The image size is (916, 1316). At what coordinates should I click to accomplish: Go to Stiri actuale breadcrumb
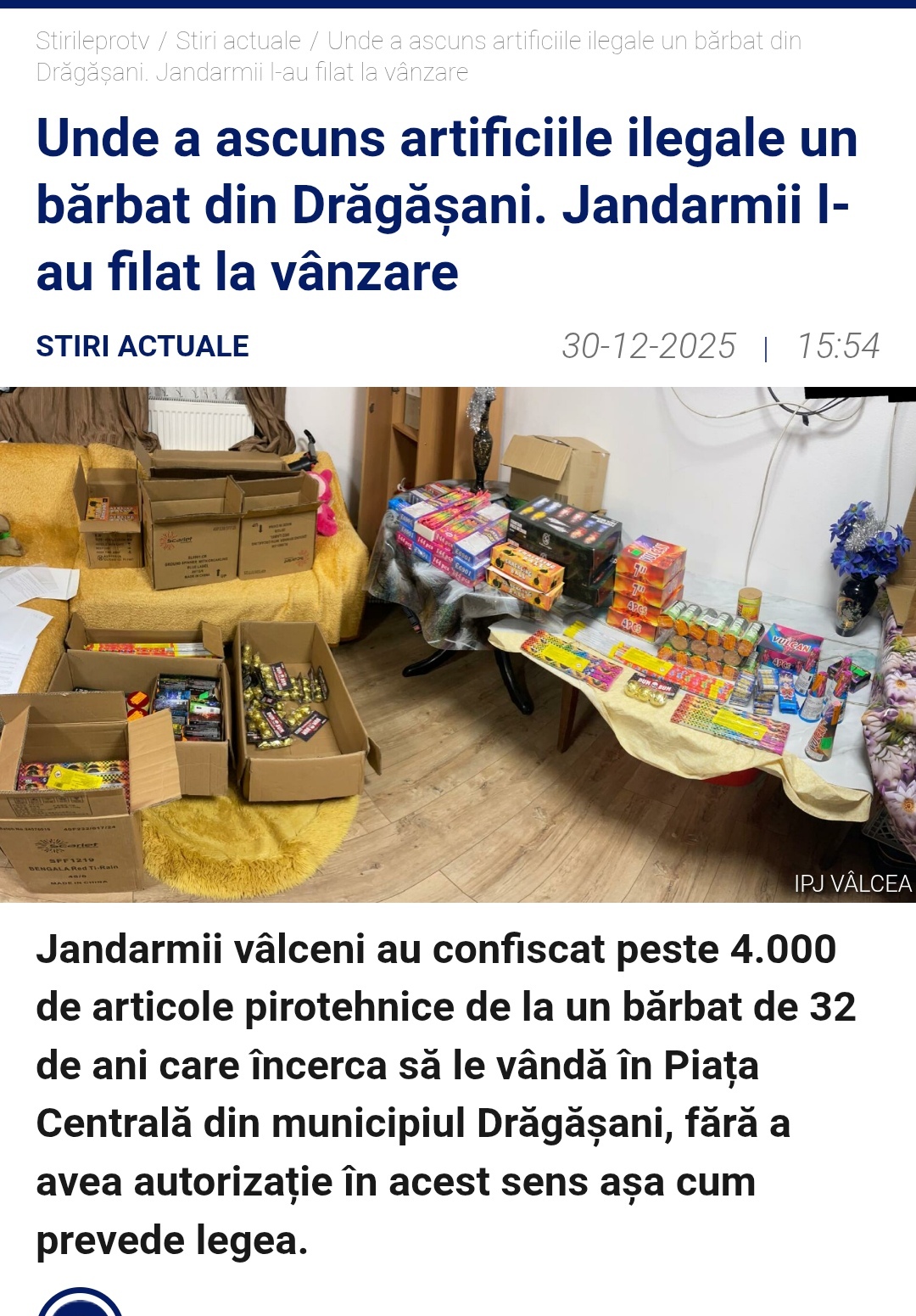click(x=238, y=41)
